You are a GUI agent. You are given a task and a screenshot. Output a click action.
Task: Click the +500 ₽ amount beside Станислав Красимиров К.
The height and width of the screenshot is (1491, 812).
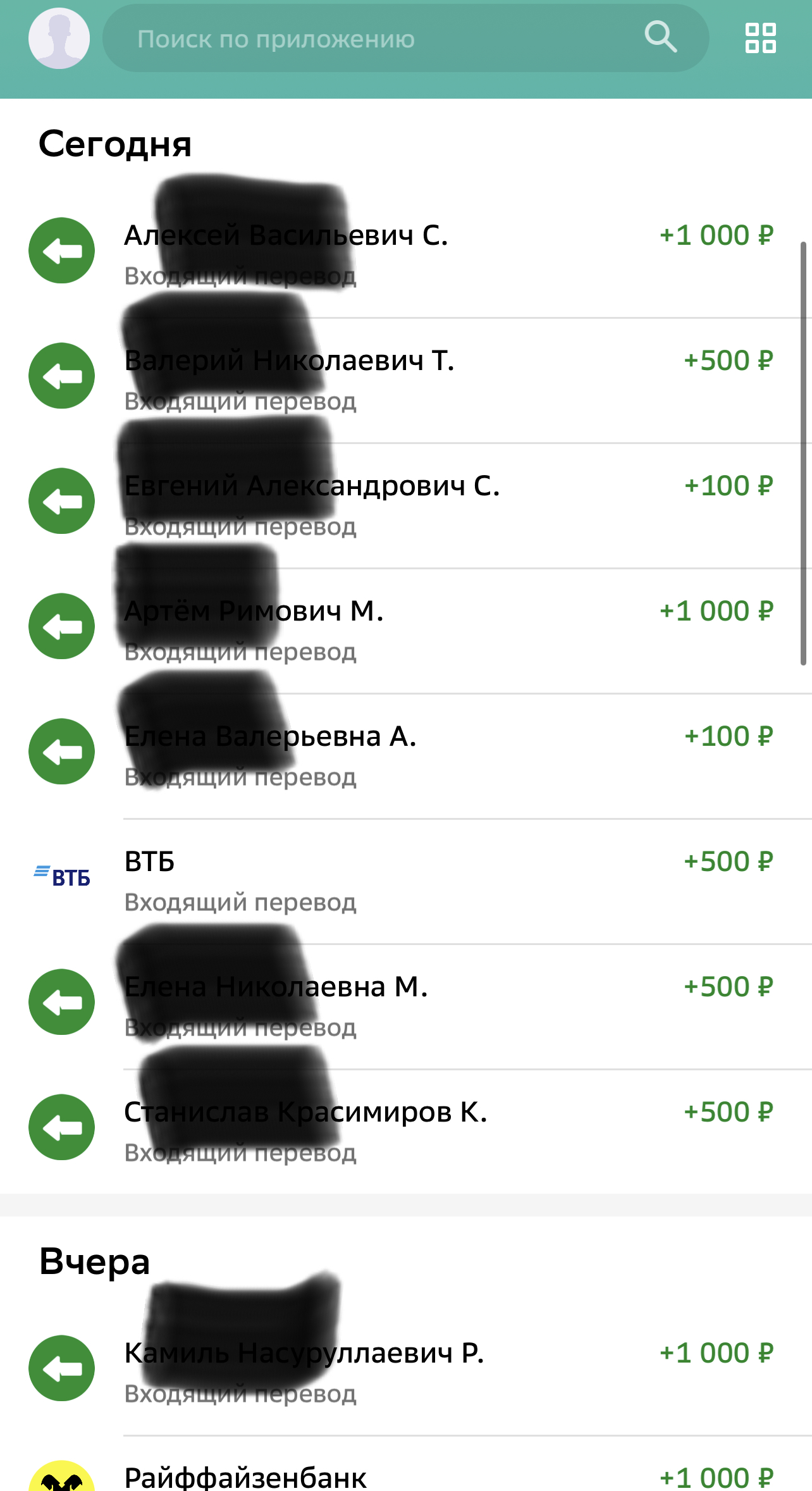pyautogui.click(x=729, y=1111)
